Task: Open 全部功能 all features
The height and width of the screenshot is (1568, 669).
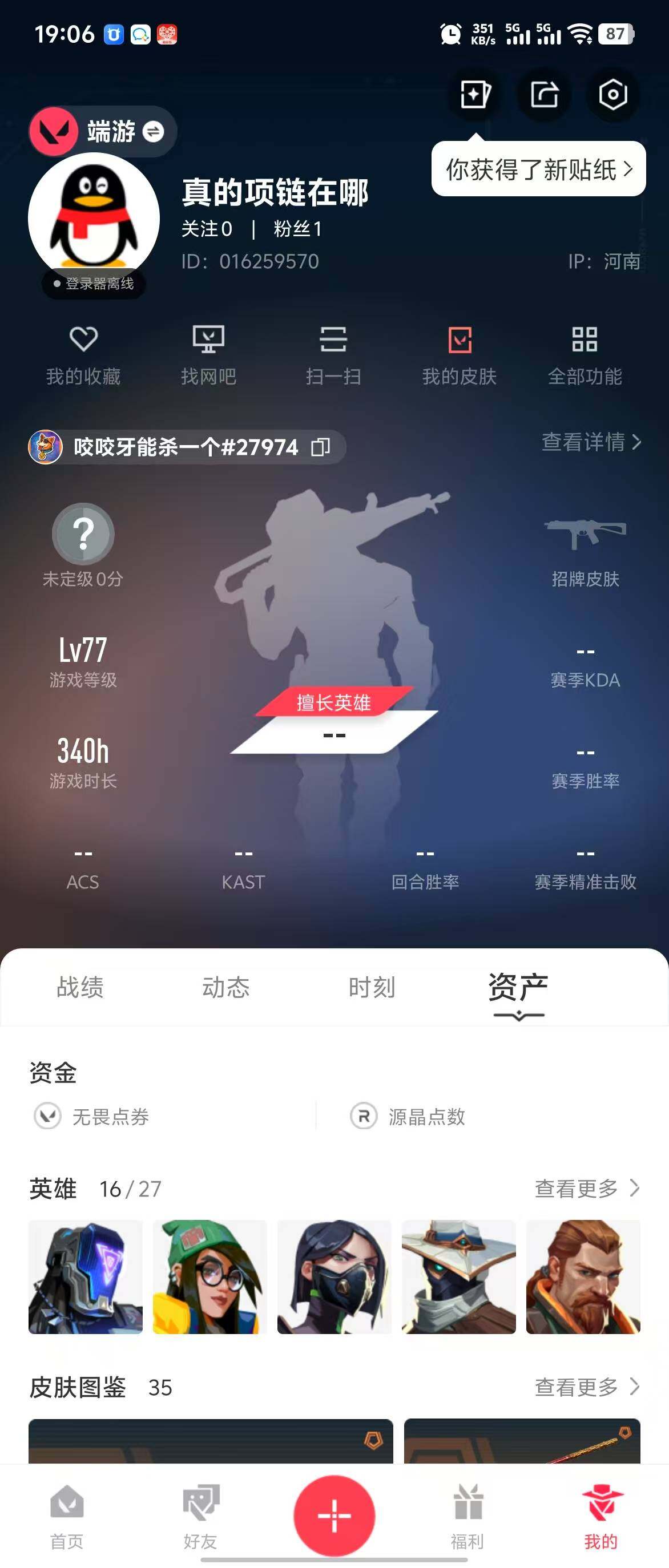Action: point(585,355)
